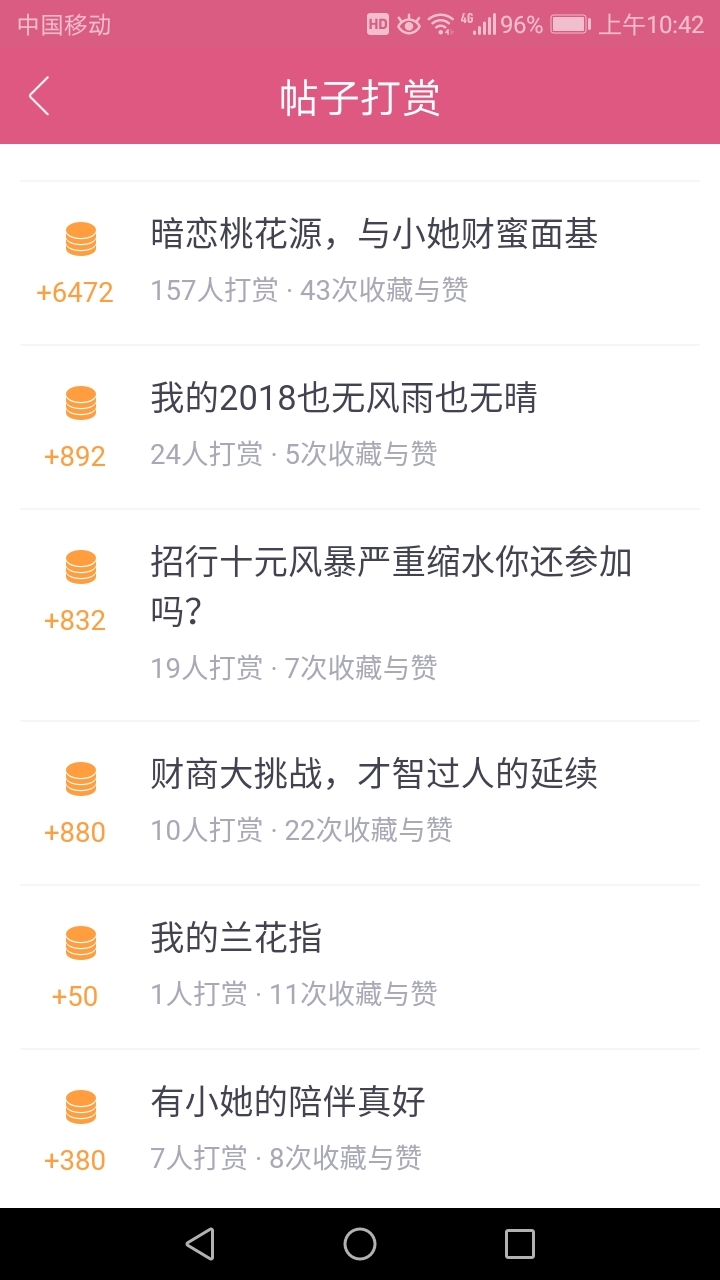Open post 我的兰花指
This screenshot has width=720, height=1280.
tap(360, 967)
